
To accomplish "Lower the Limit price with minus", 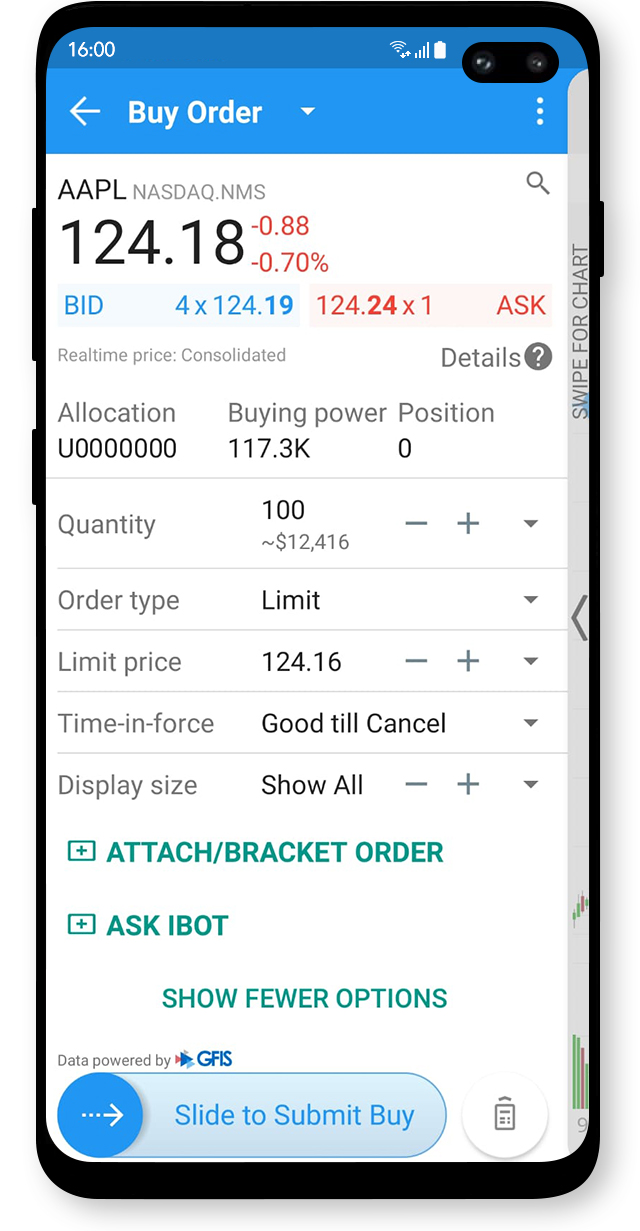I will pos(416,661).
